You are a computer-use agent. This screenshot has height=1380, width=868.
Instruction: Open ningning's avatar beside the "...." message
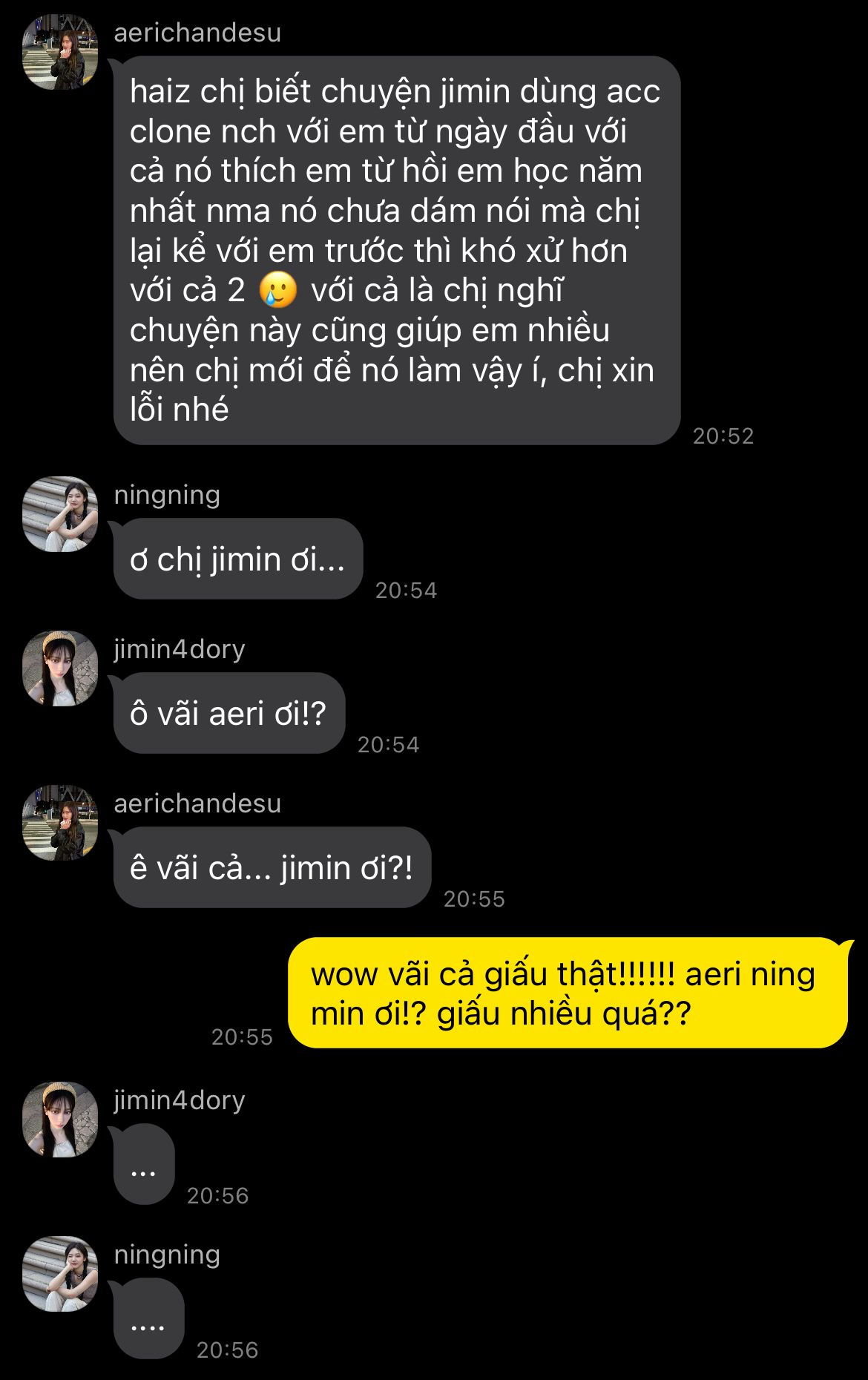[60, 1274]
